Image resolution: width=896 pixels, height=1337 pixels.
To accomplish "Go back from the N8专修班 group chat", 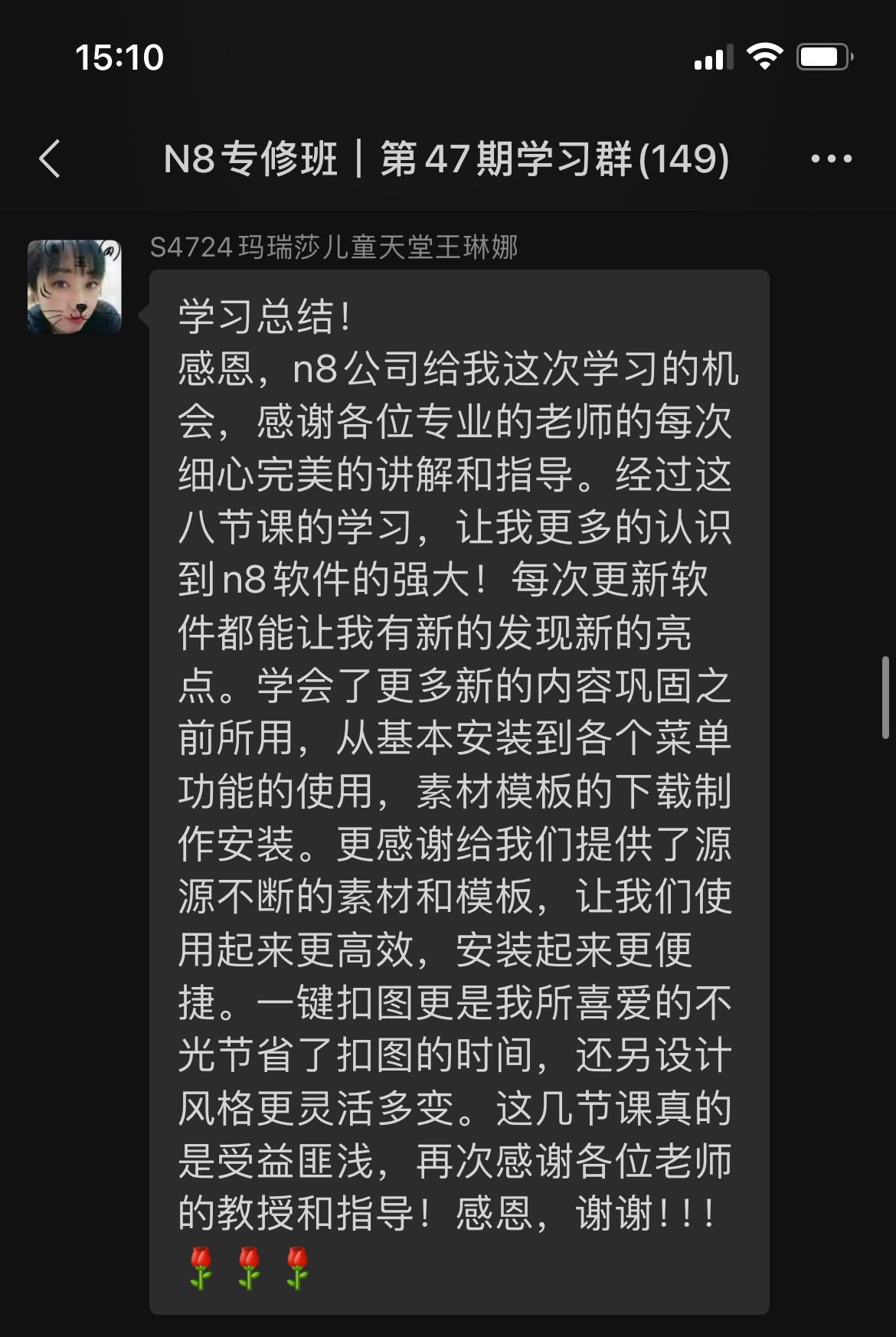I will [51, 159].
